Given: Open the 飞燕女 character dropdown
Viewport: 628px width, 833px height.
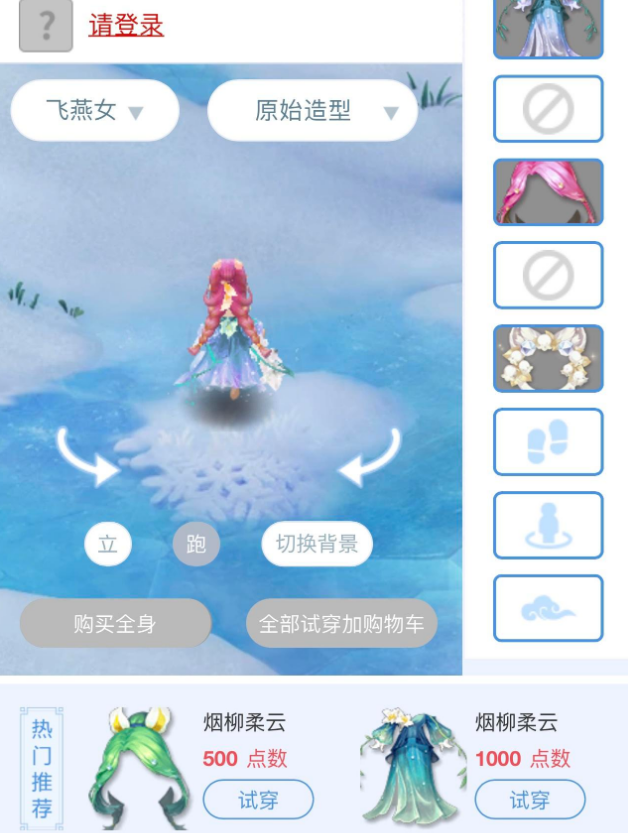Looking at the screenshot, I should [95, 110].
